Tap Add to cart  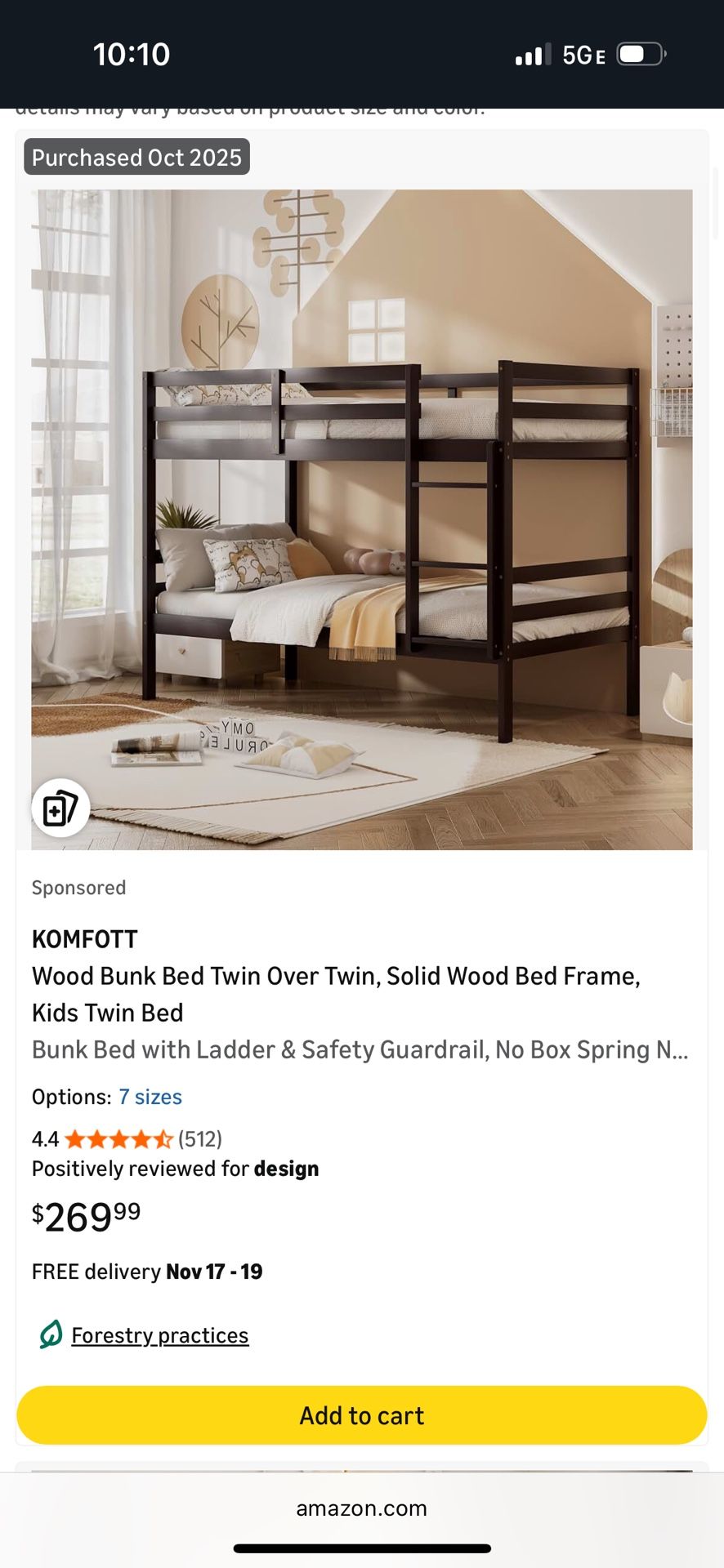362,1415
